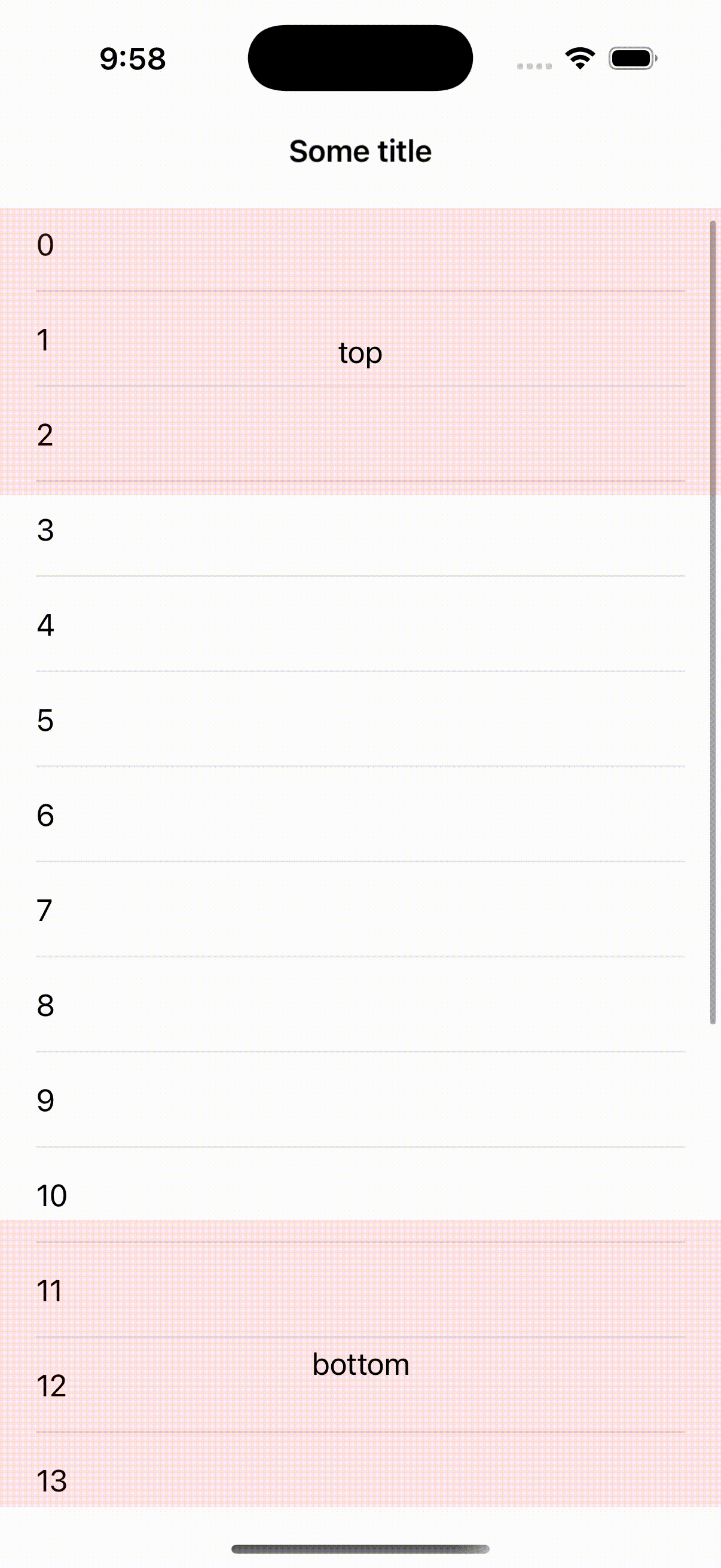
Task: Open list row 7
Action: tap(360, 909)
